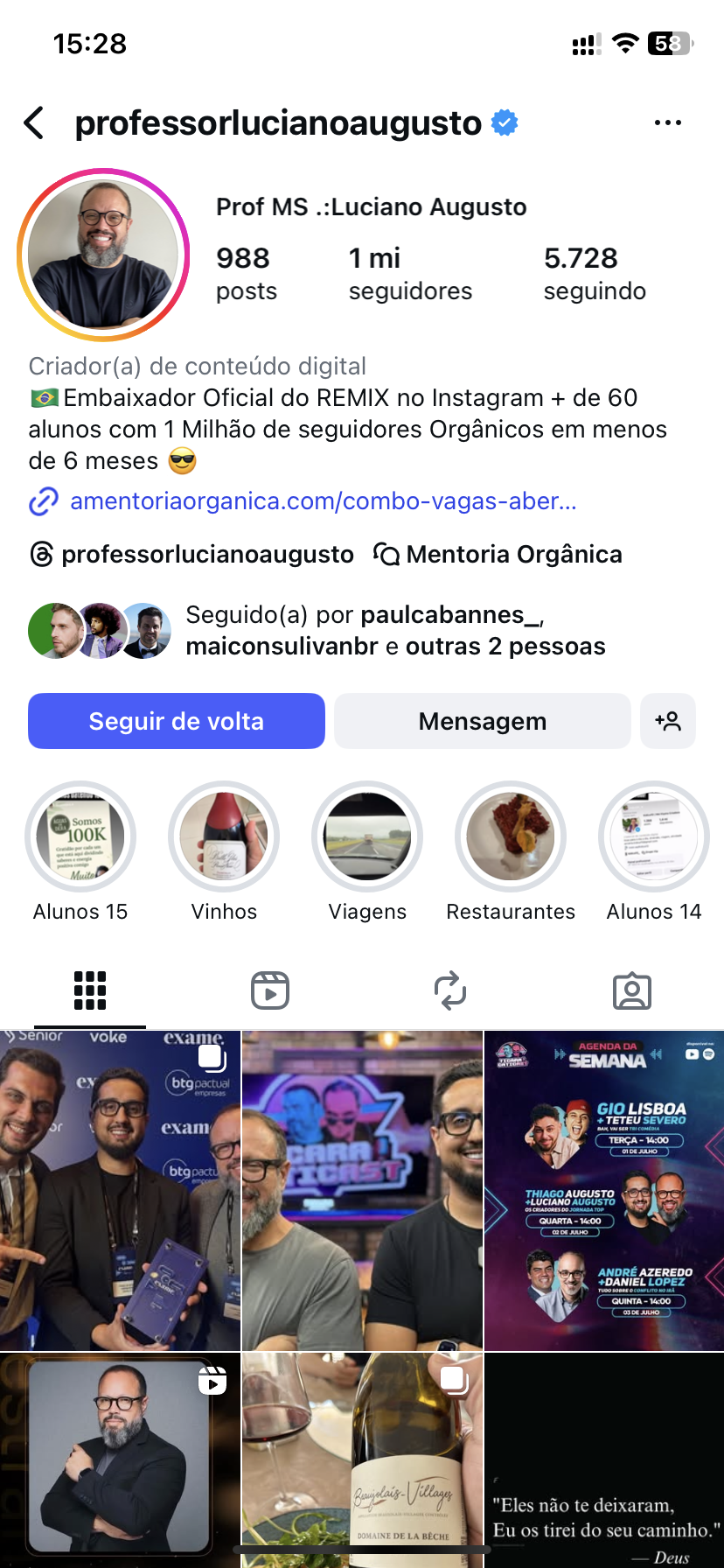View the Vinhos highlight
The image size is (724, 1568).
point(224,836)
